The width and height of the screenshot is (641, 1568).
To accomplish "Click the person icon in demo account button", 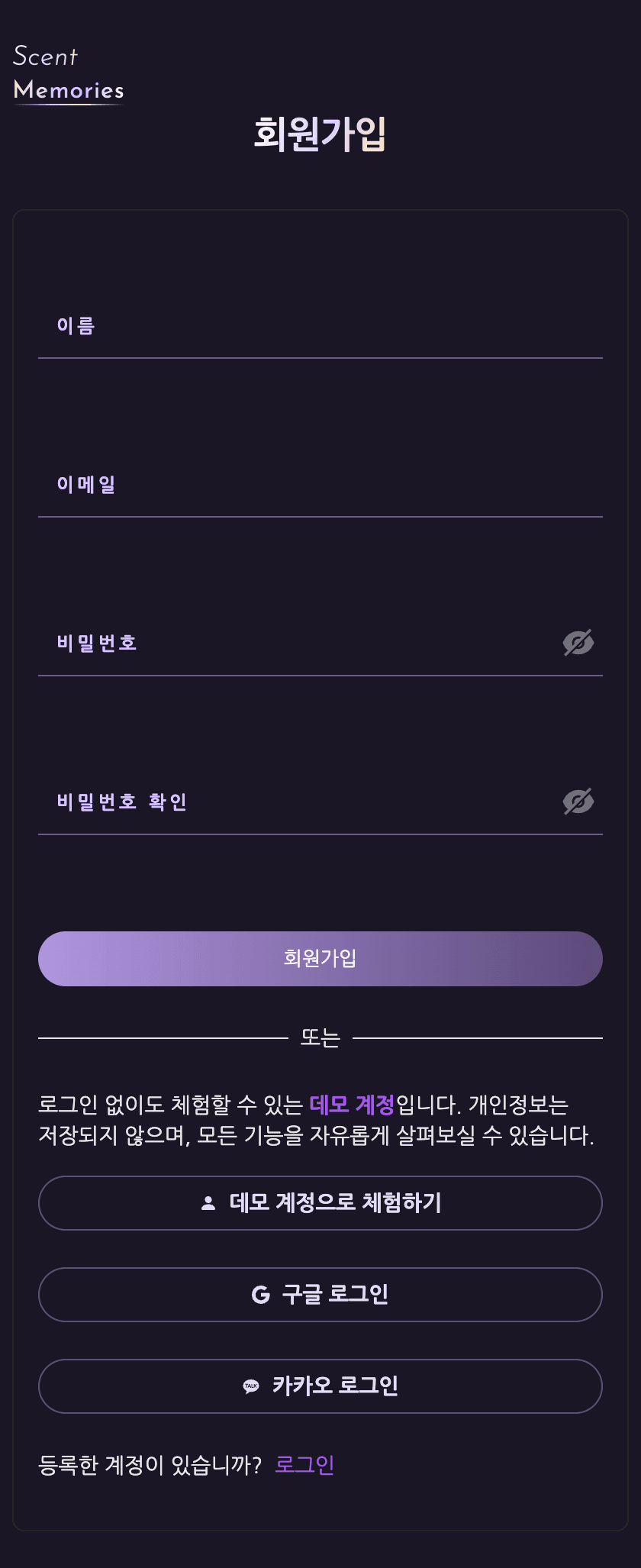I will [x=207, y=1203].
